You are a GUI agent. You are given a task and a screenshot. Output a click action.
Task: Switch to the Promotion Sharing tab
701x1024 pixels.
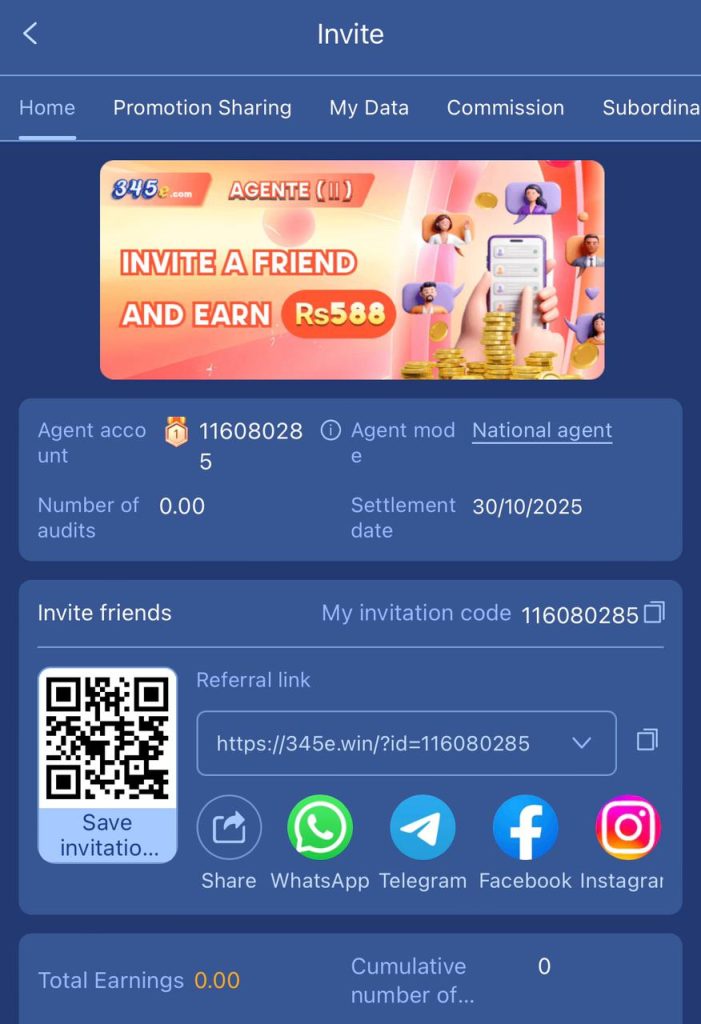pos(202,108)
